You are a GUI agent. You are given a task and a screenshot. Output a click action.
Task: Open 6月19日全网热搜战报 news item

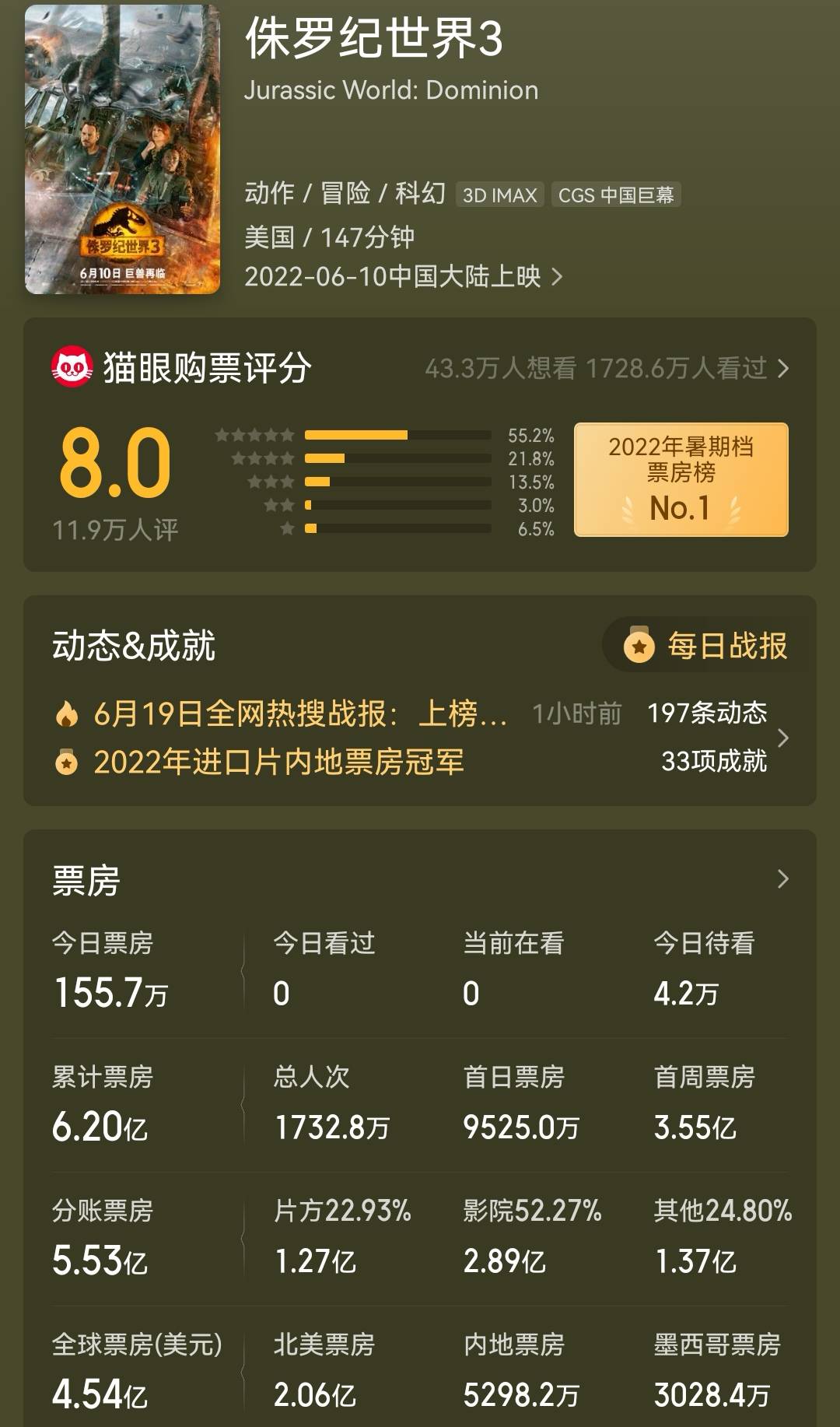pyautogui.click(x=299, y=713)
